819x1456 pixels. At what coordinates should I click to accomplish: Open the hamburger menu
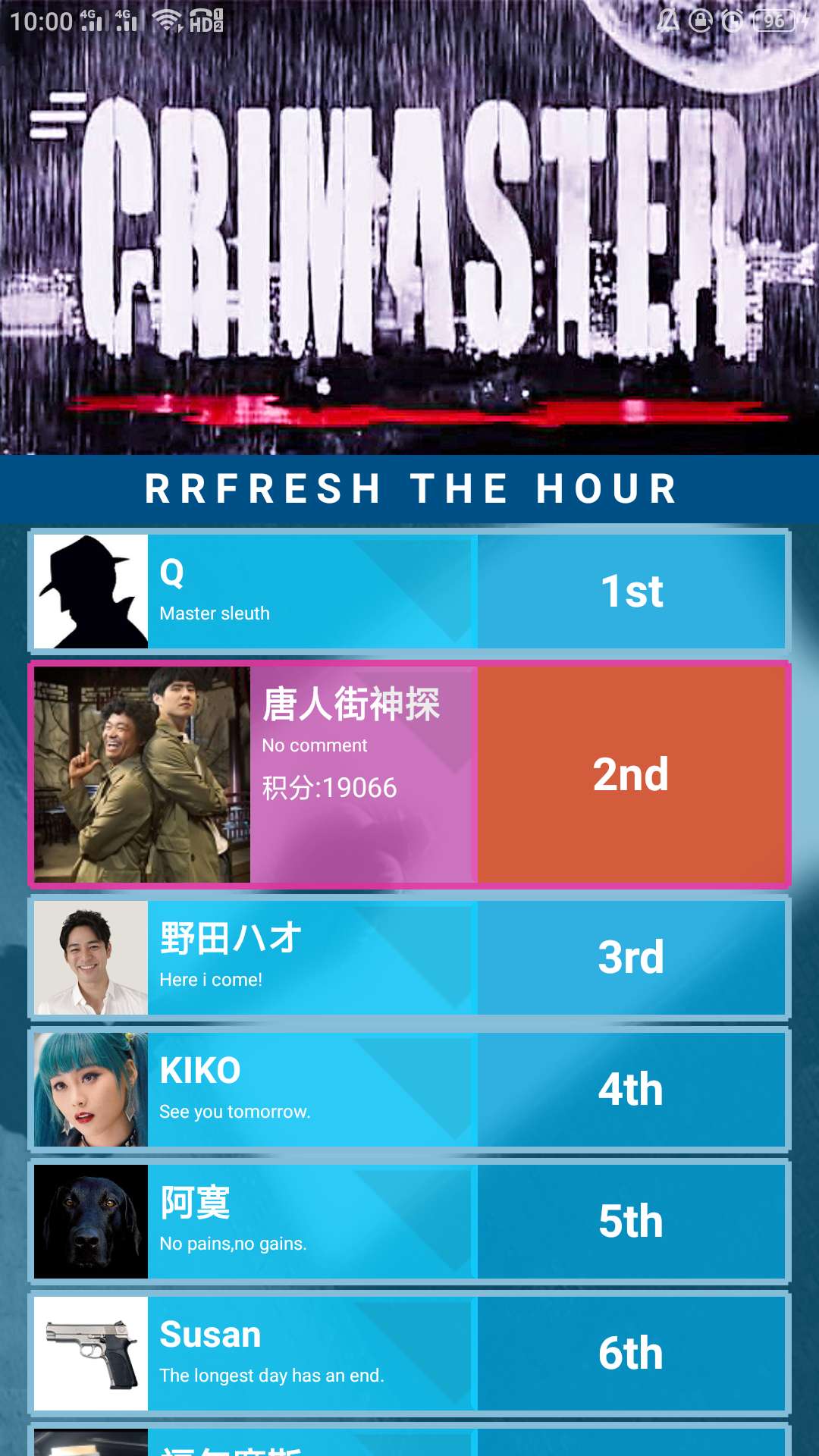58,116
